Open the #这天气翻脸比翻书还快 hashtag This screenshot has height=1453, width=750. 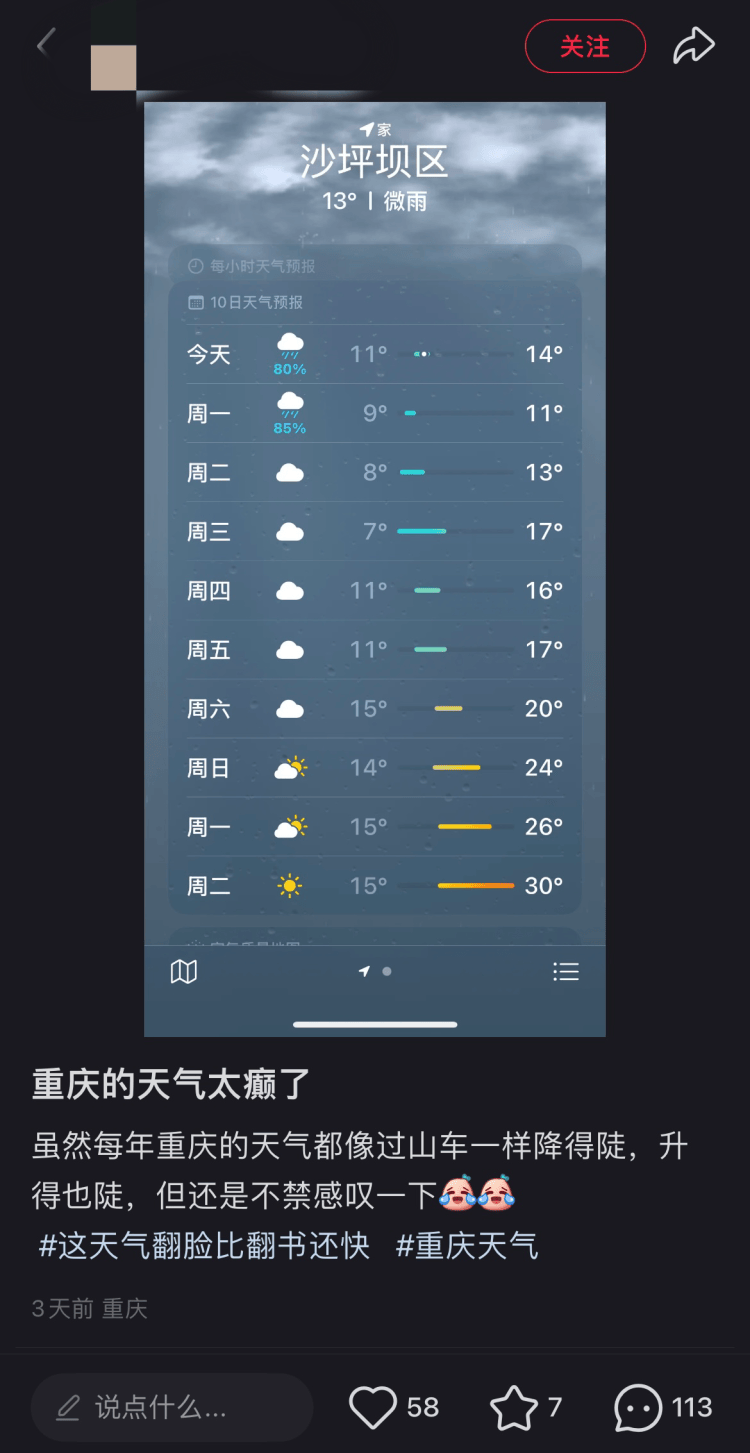point(204,1246)
